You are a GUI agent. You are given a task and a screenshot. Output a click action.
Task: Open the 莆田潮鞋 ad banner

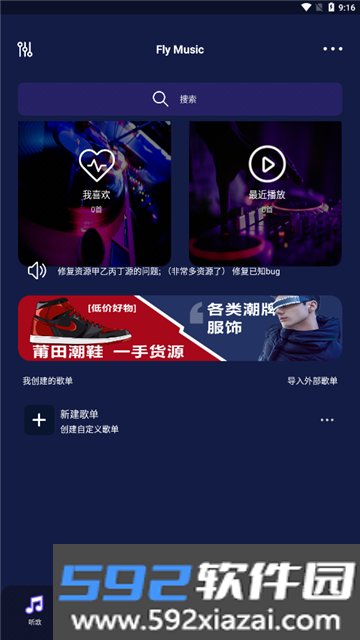tap(180, 328)
